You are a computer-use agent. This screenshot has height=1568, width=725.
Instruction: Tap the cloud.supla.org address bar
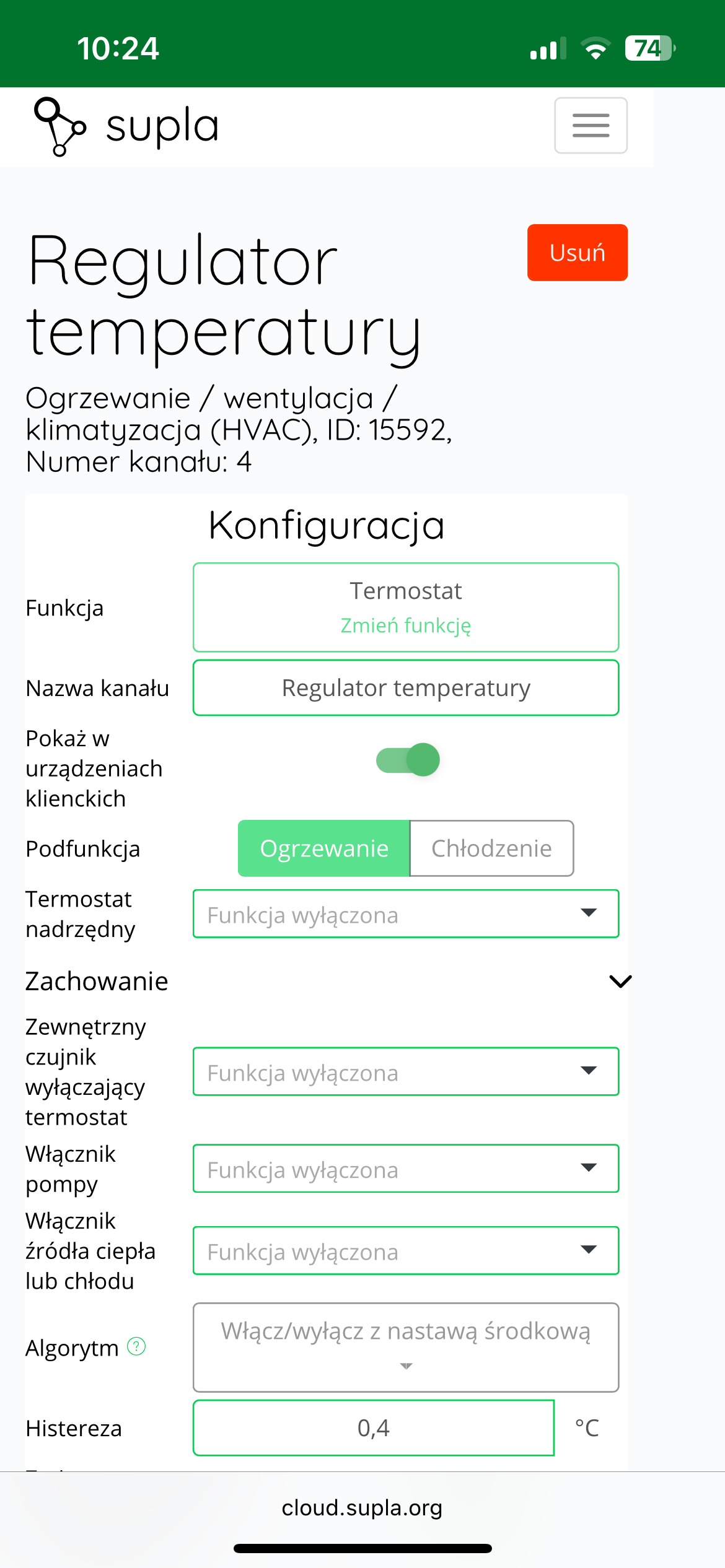click(362, 1508)
